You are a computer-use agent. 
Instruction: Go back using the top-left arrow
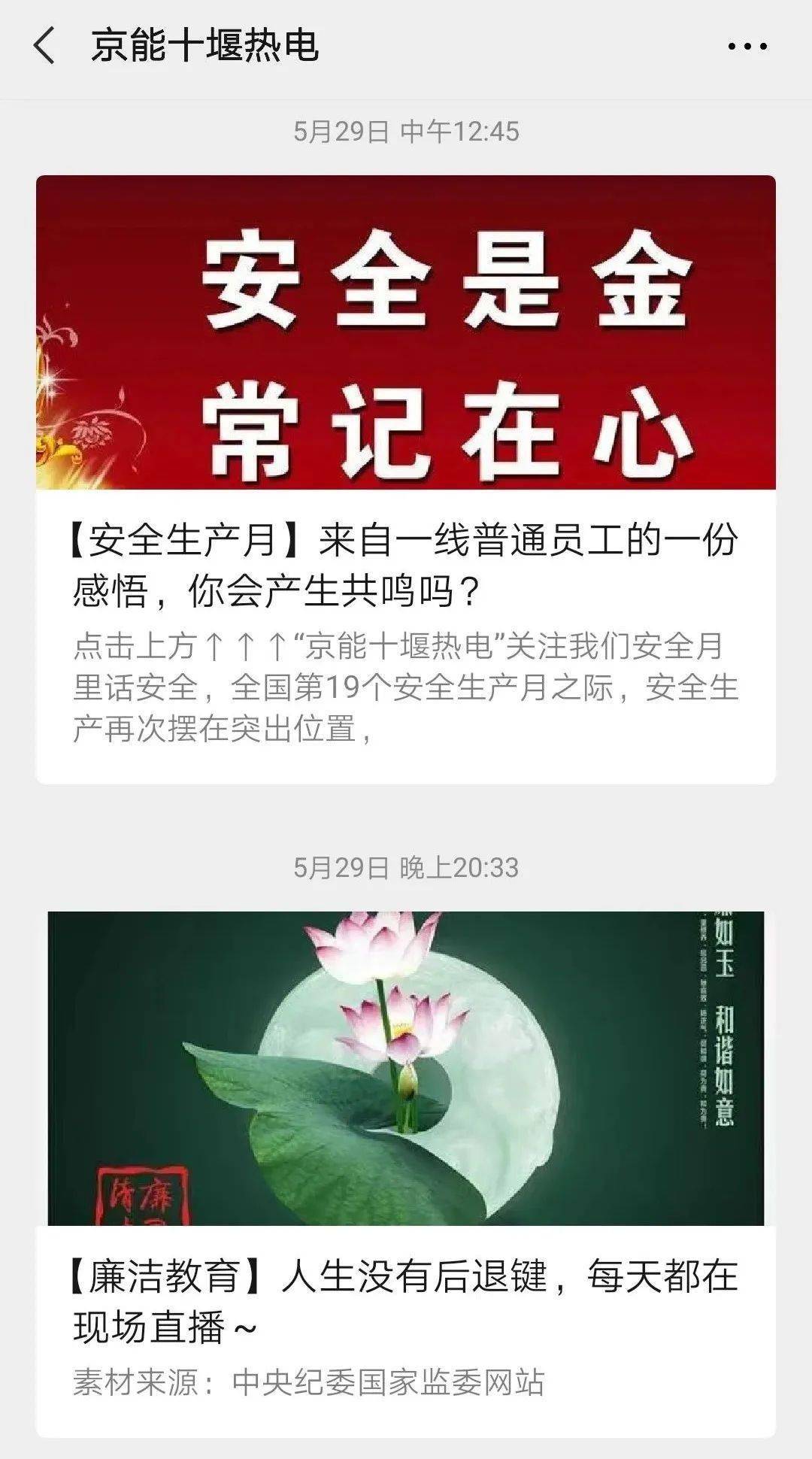[44, 46]
